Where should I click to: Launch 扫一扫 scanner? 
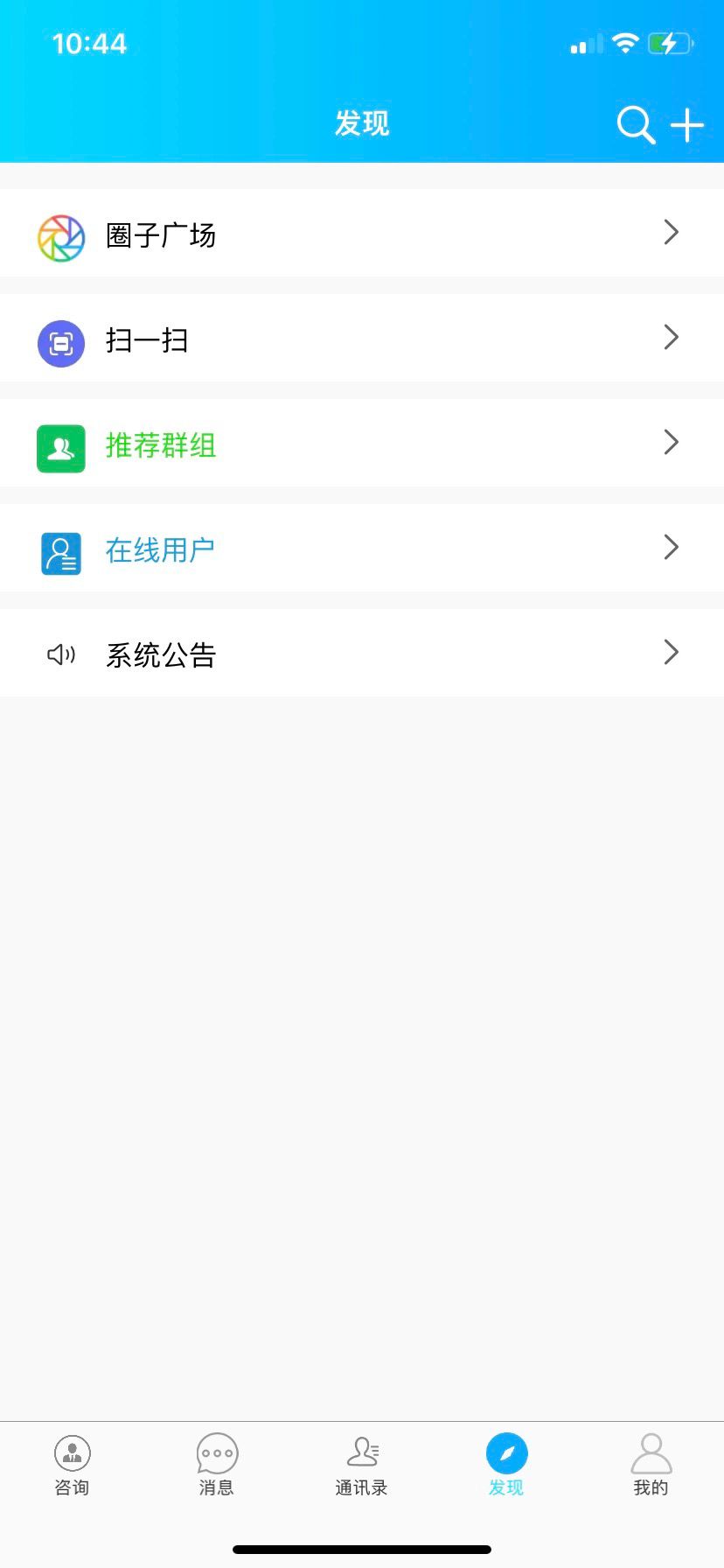click(x=361, y=339)
